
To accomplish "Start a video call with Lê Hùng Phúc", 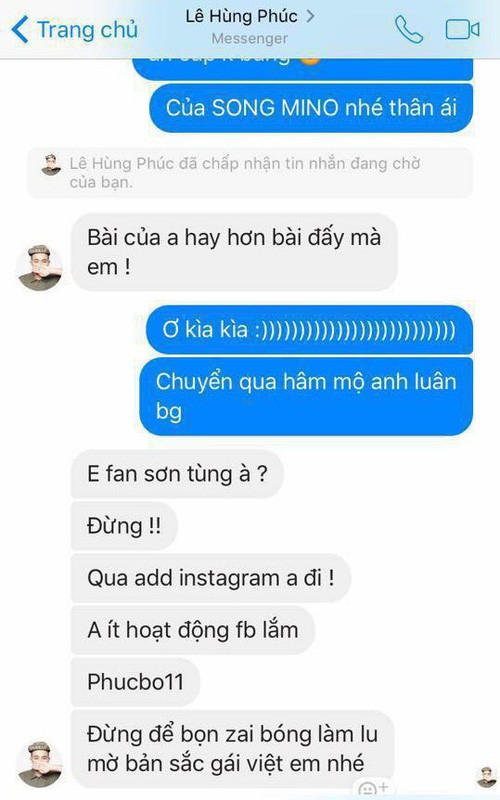I will pos(462,30).
